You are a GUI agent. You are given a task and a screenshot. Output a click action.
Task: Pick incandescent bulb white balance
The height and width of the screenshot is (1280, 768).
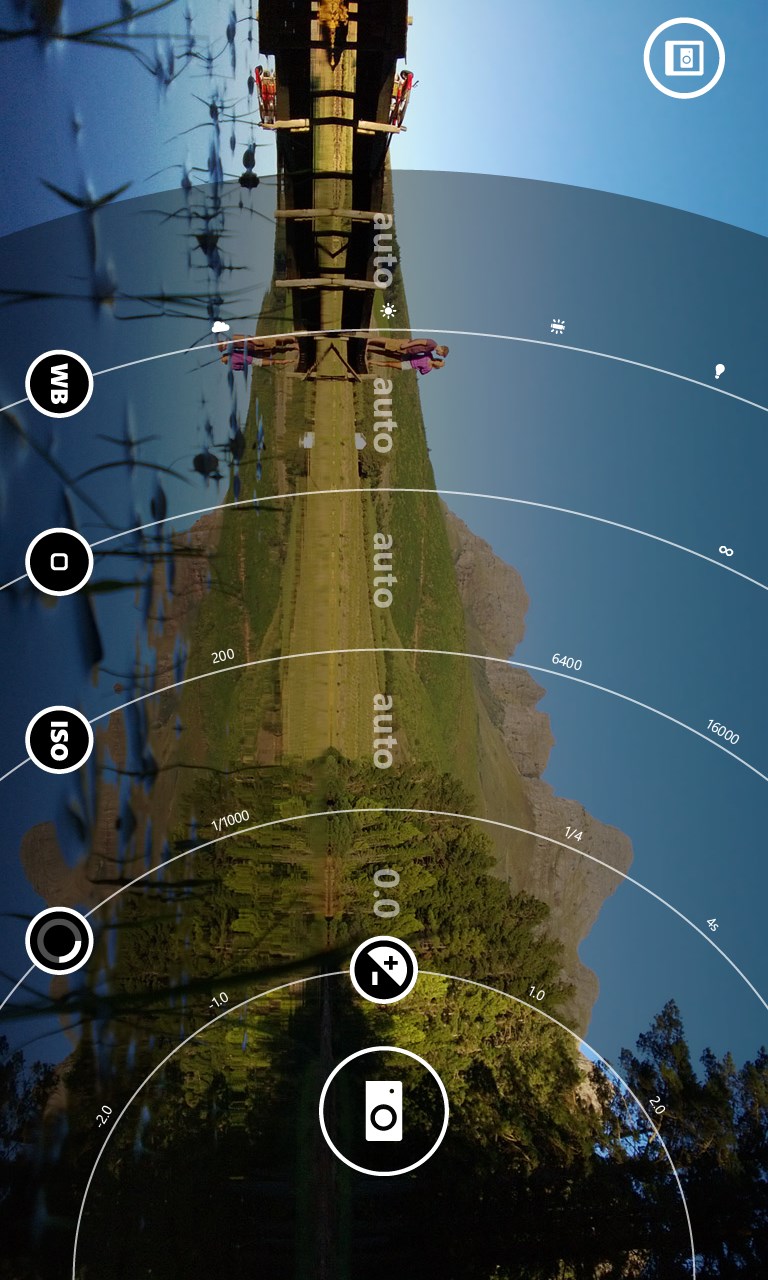[718, 372]
